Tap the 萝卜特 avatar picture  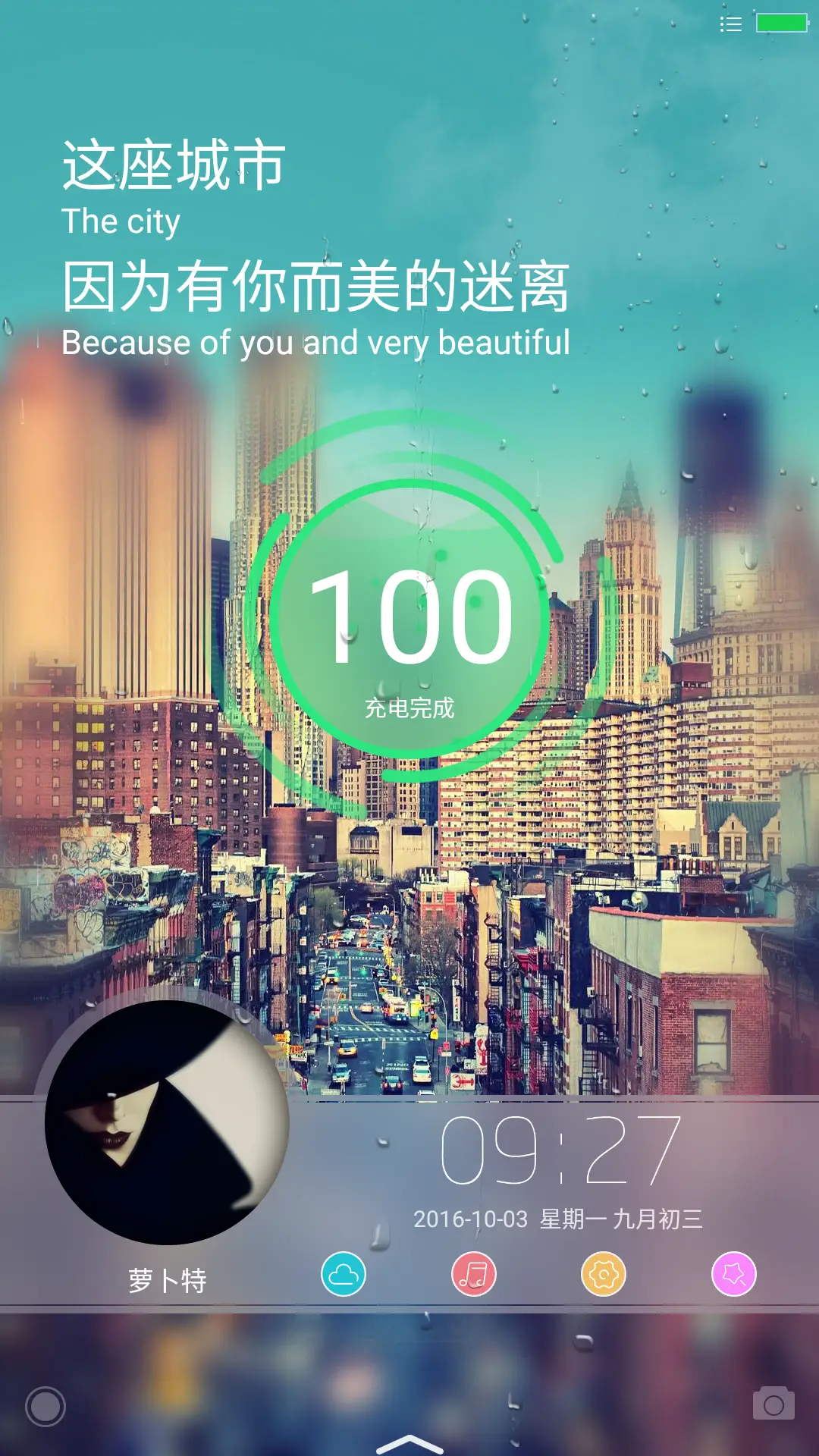click(x=167, y=1122)
